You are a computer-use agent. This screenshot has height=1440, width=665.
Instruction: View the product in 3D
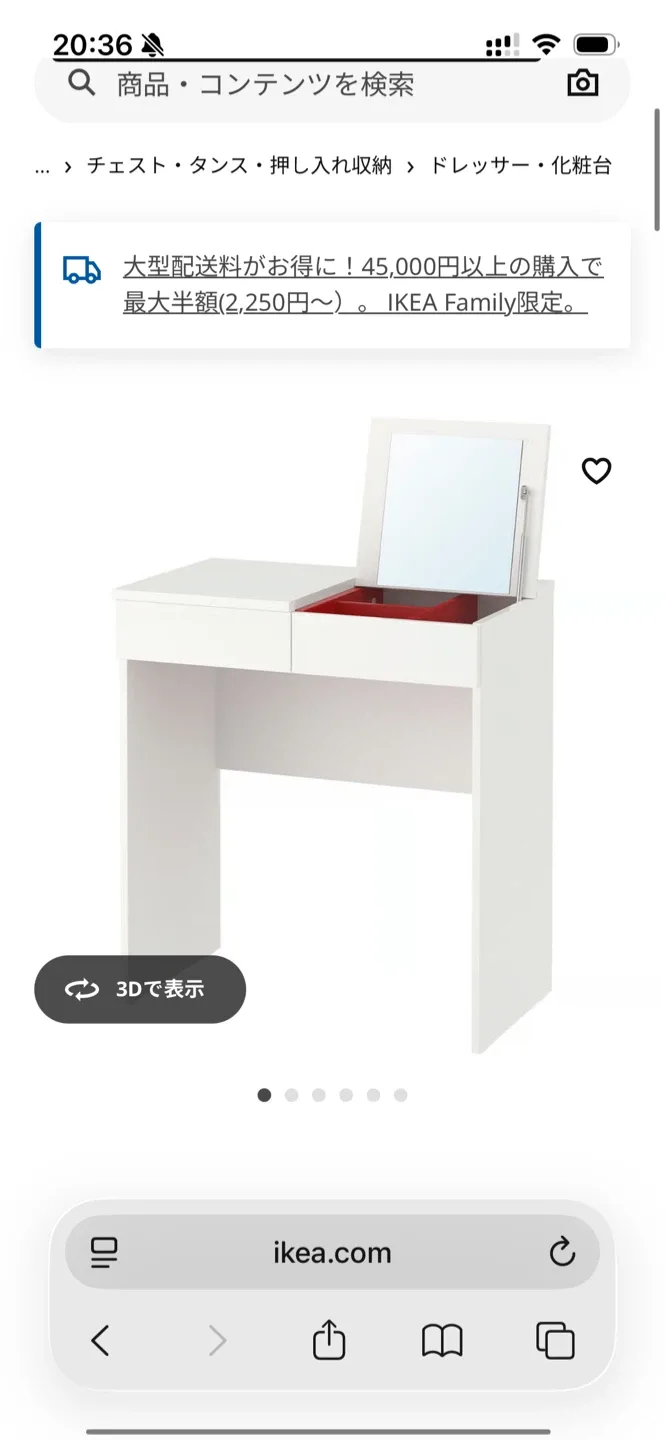140,989
